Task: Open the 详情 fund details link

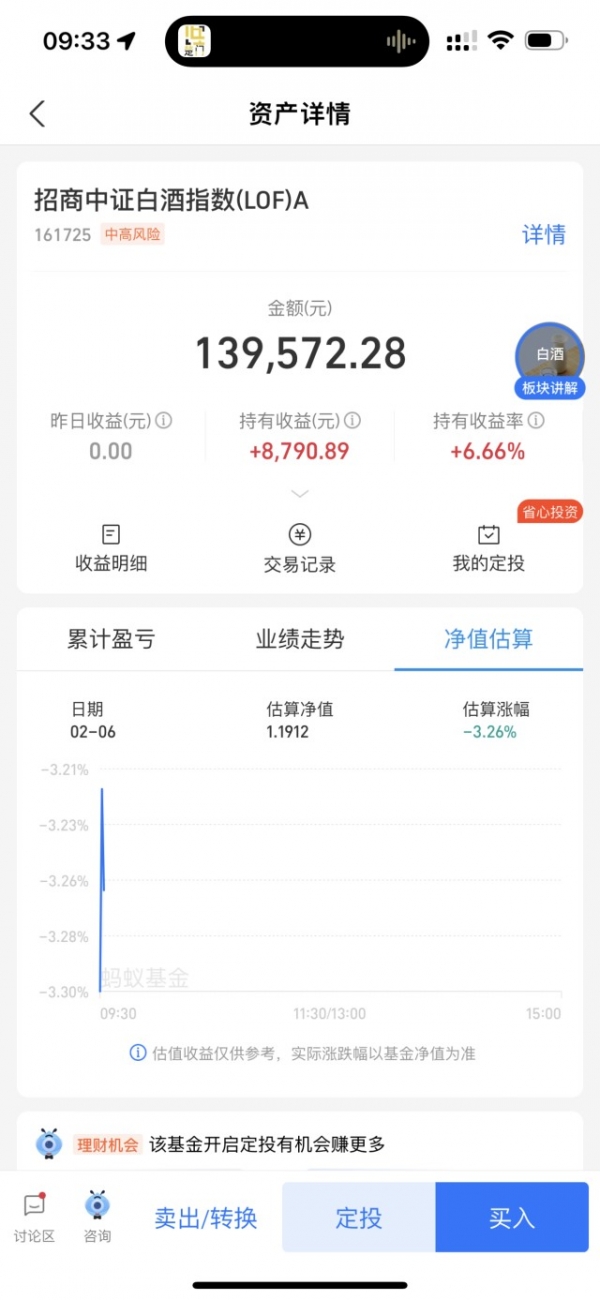Action: click(544, 235)
